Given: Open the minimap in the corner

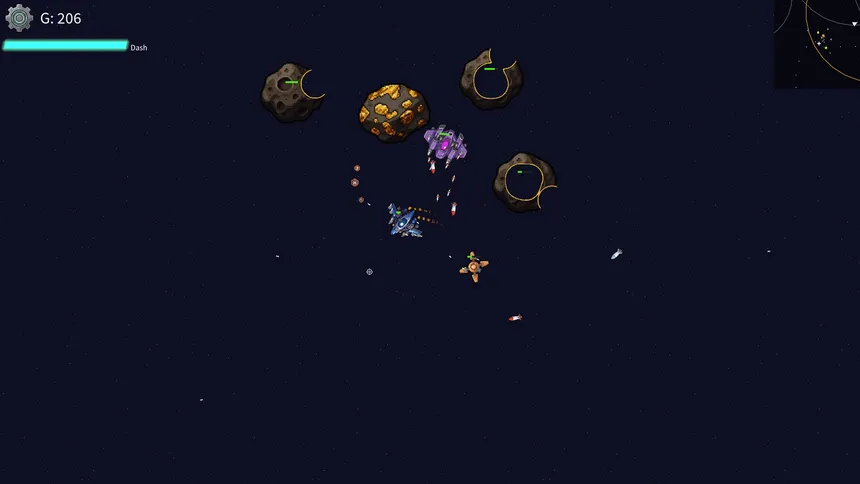Looking at the screenshot, I should click(817, 43).
